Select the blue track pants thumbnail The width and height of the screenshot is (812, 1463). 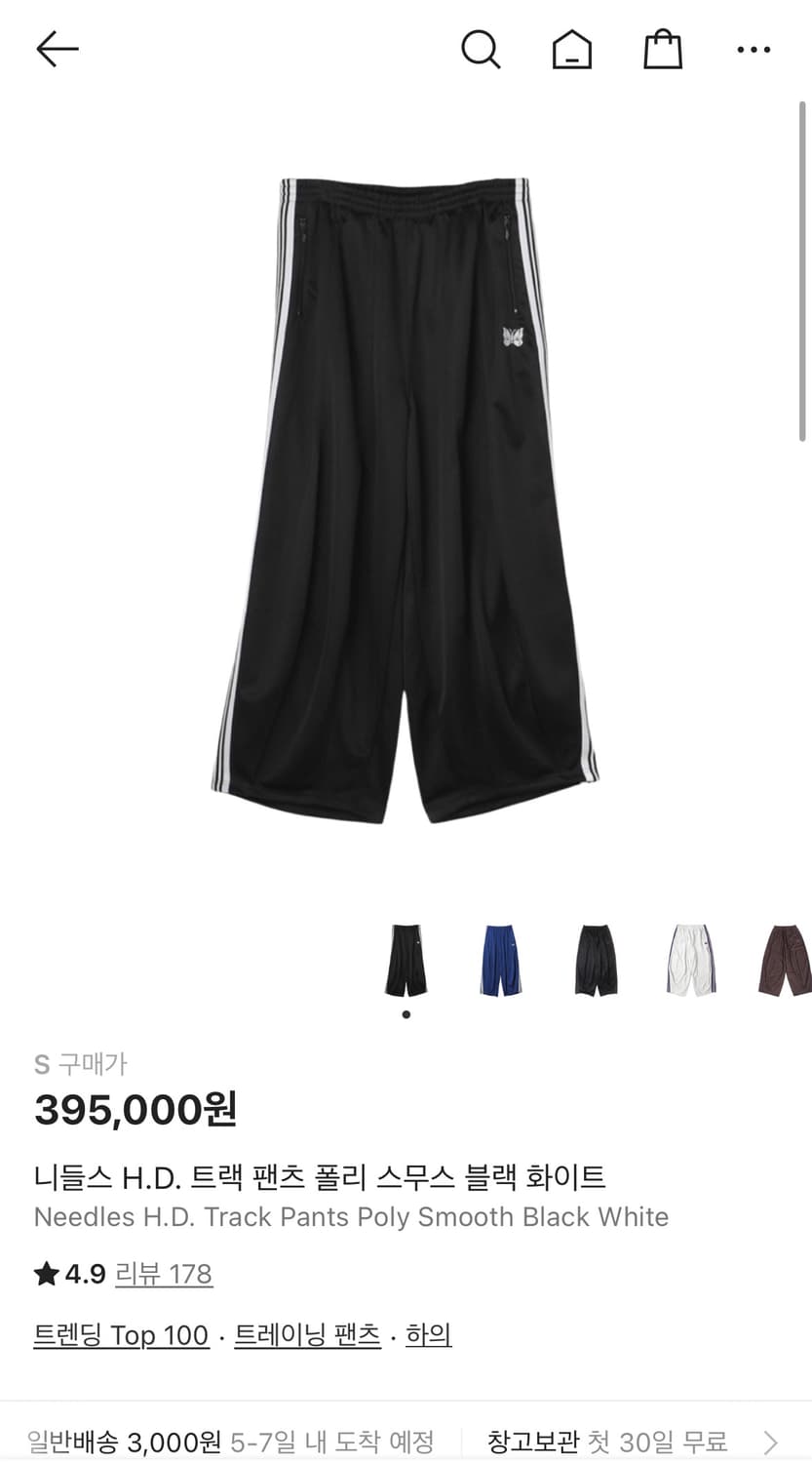501,961
